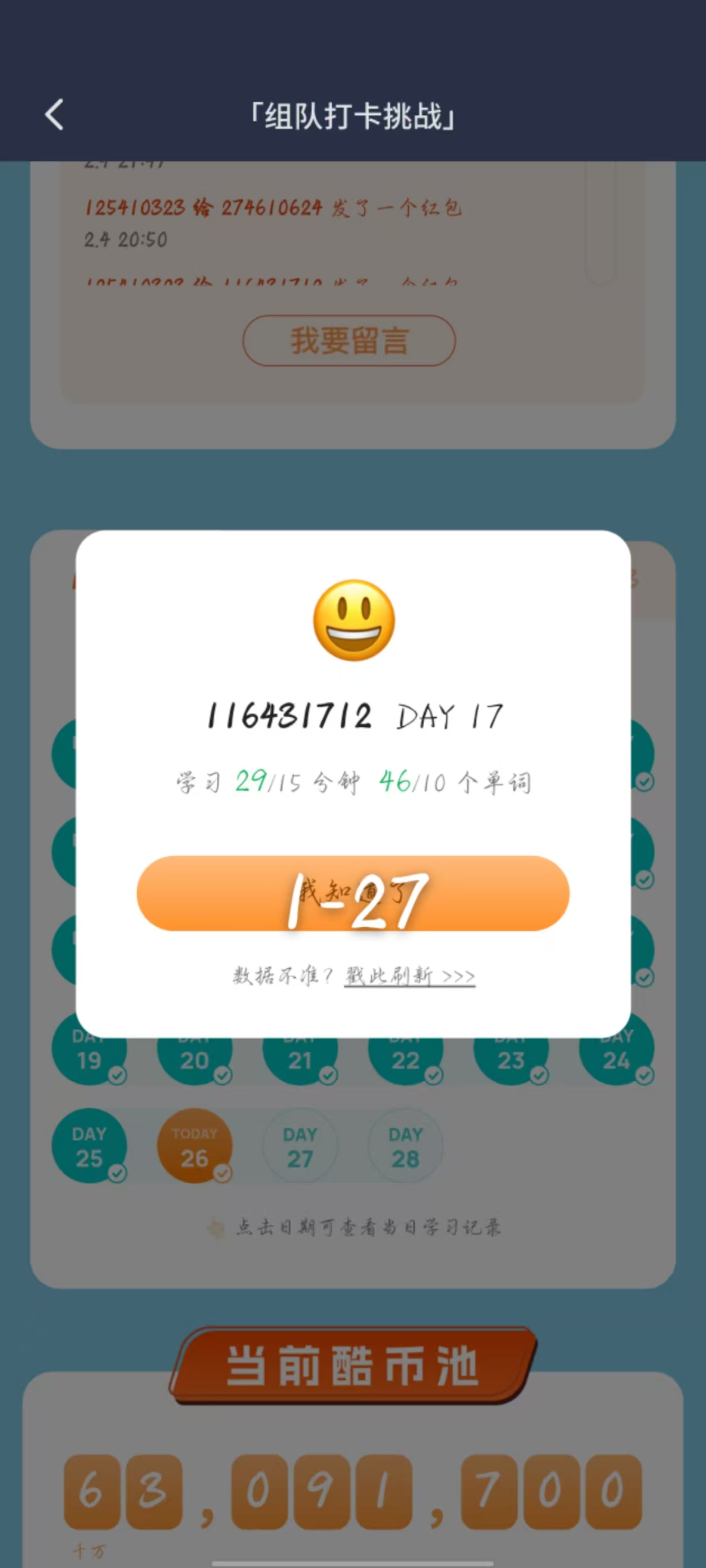
Task: Tap the 戳此刷新 refresh link
Action: (410, 976)
